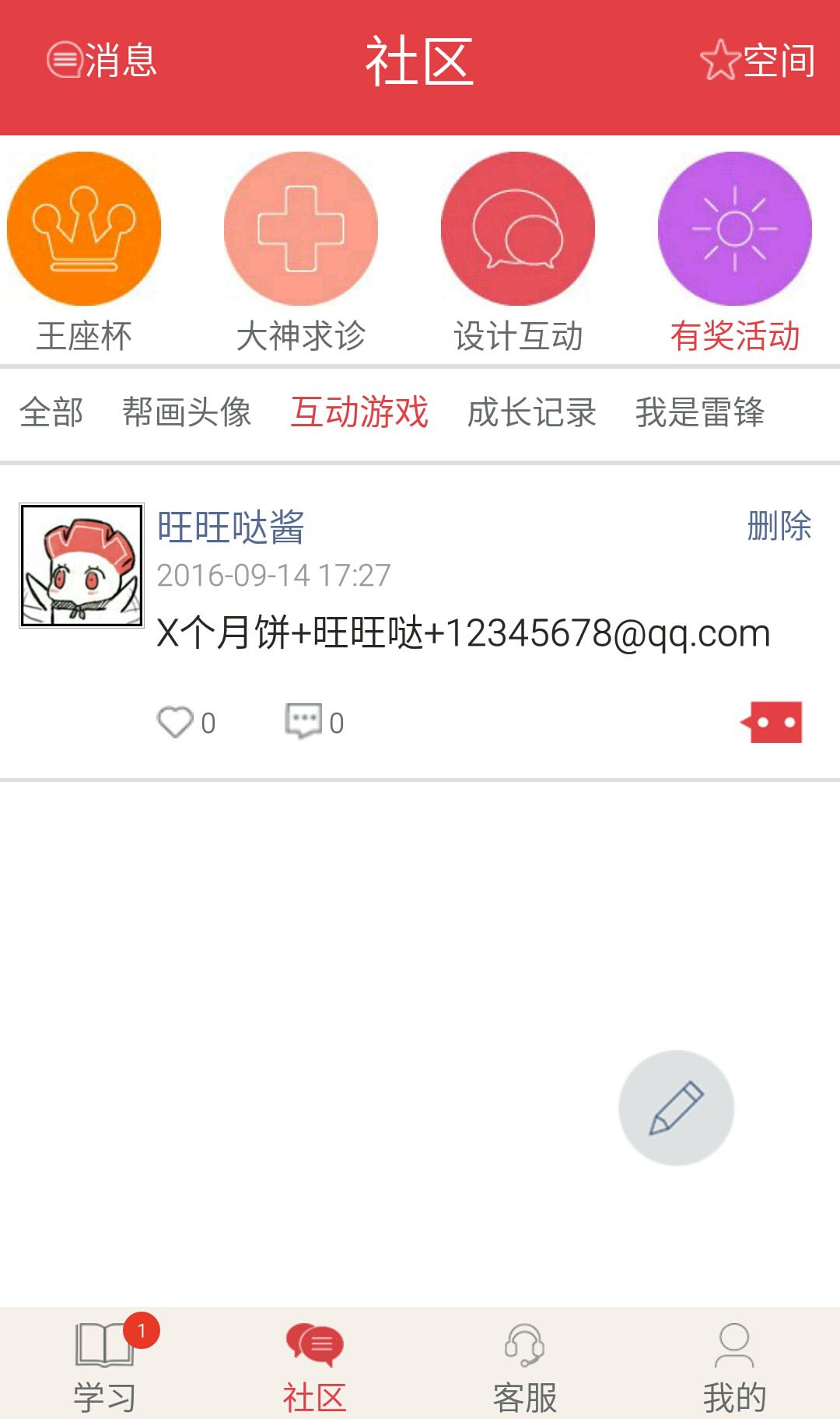This screenshot has height=1419, width=840.
Task: Open the 王座杯 crown category
Action: (x=84, y=229)
